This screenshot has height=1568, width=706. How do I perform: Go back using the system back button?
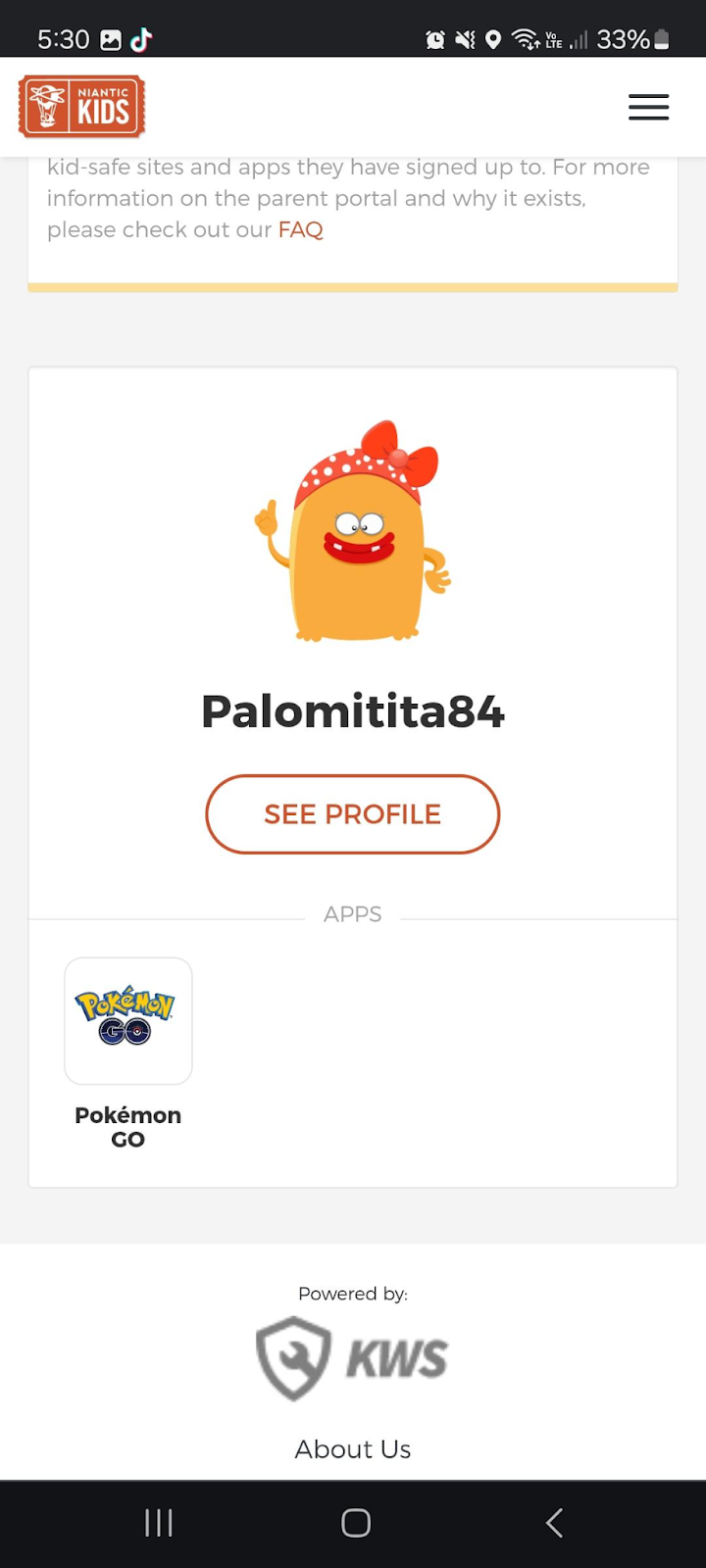pos(554,1522)
